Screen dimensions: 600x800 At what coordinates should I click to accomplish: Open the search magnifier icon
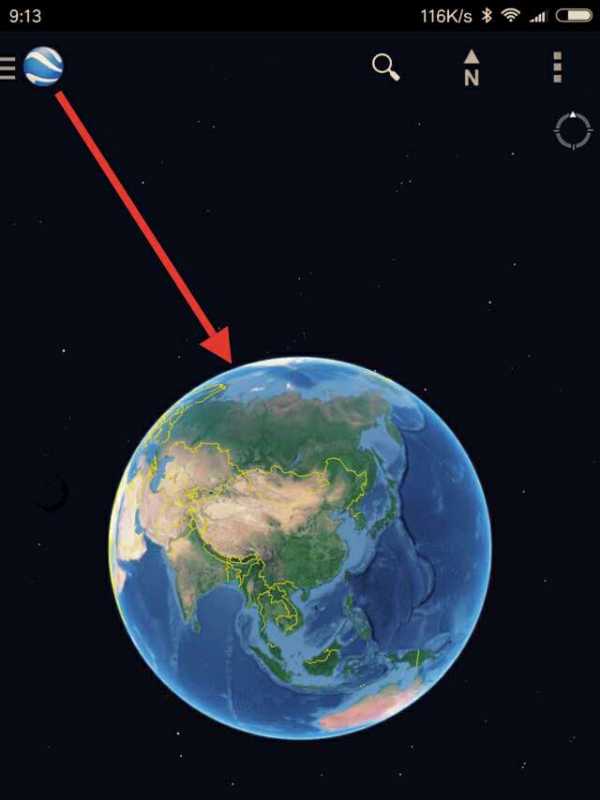[x=386, y=67]
